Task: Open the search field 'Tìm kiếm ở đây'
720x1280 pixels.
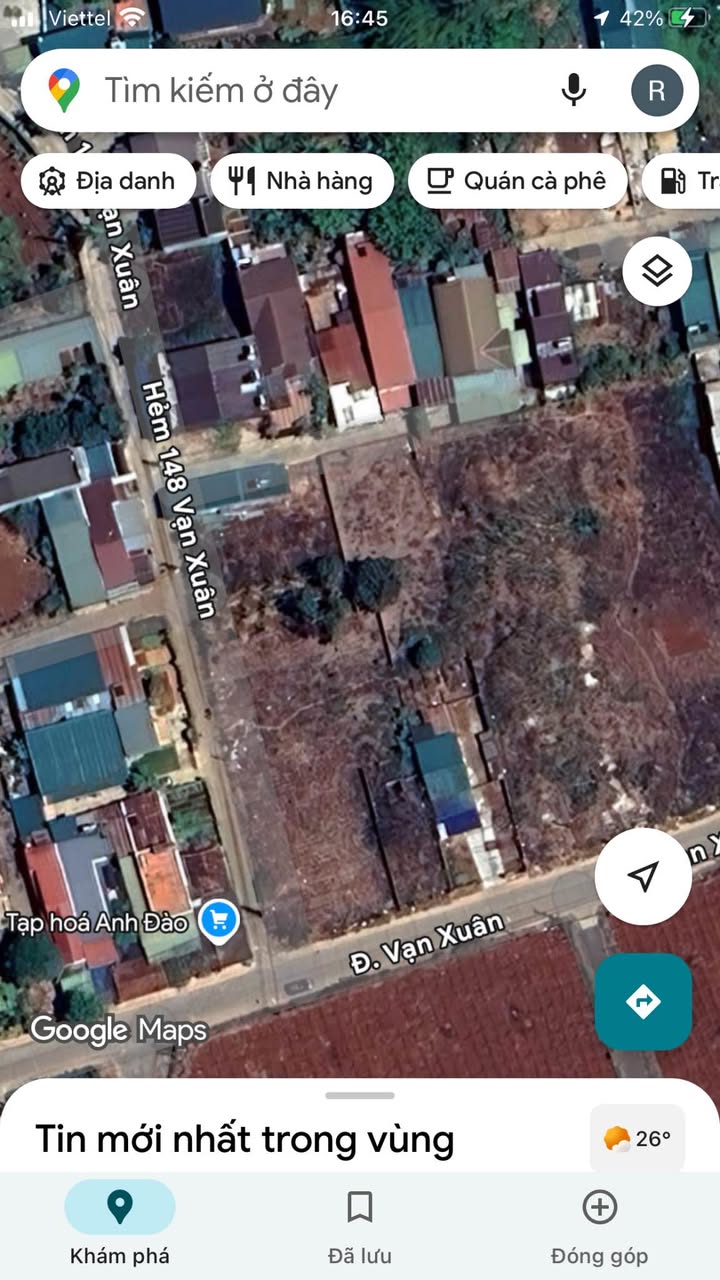Action: pyautogui.click(x=300, y=91)
